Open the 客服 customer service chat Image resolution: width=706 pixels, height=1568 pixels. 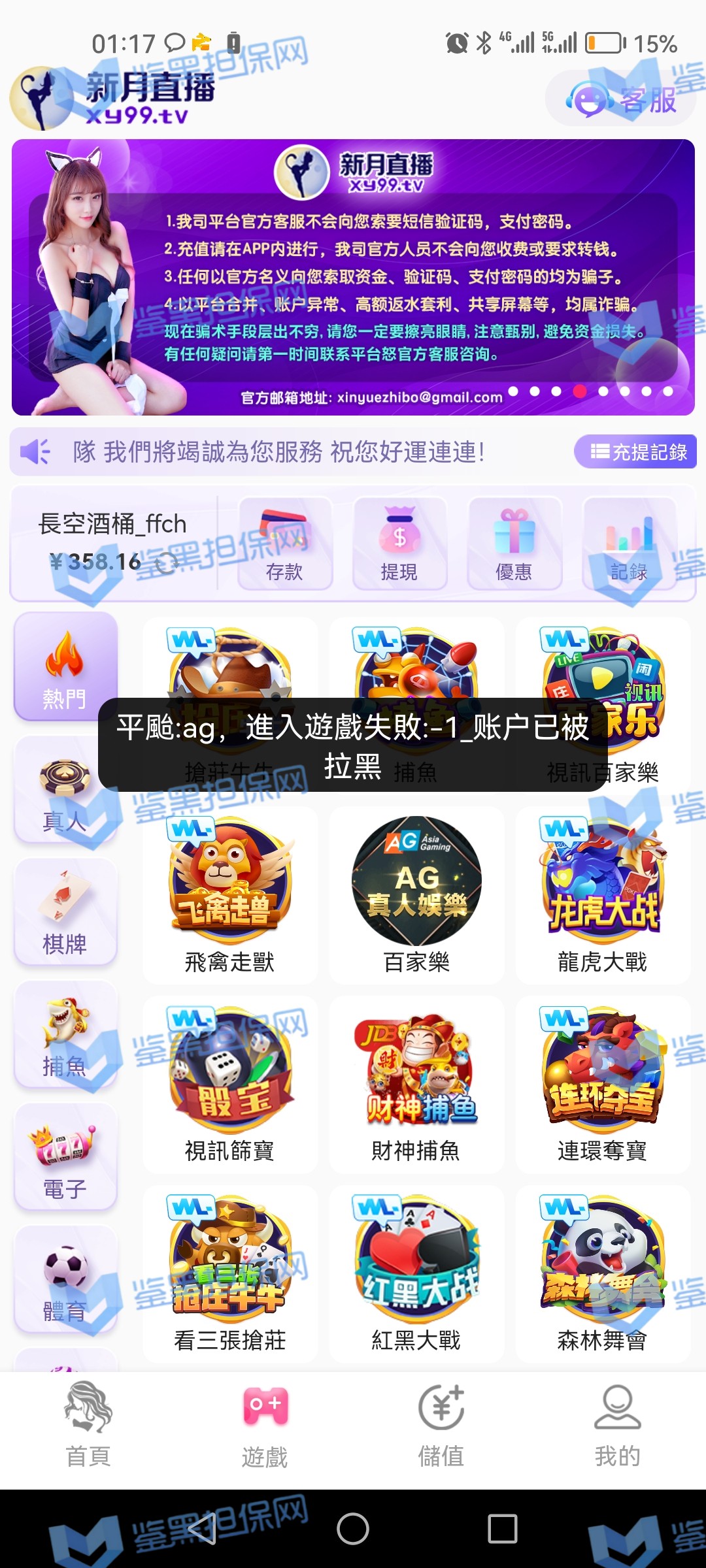coord(621,99)
